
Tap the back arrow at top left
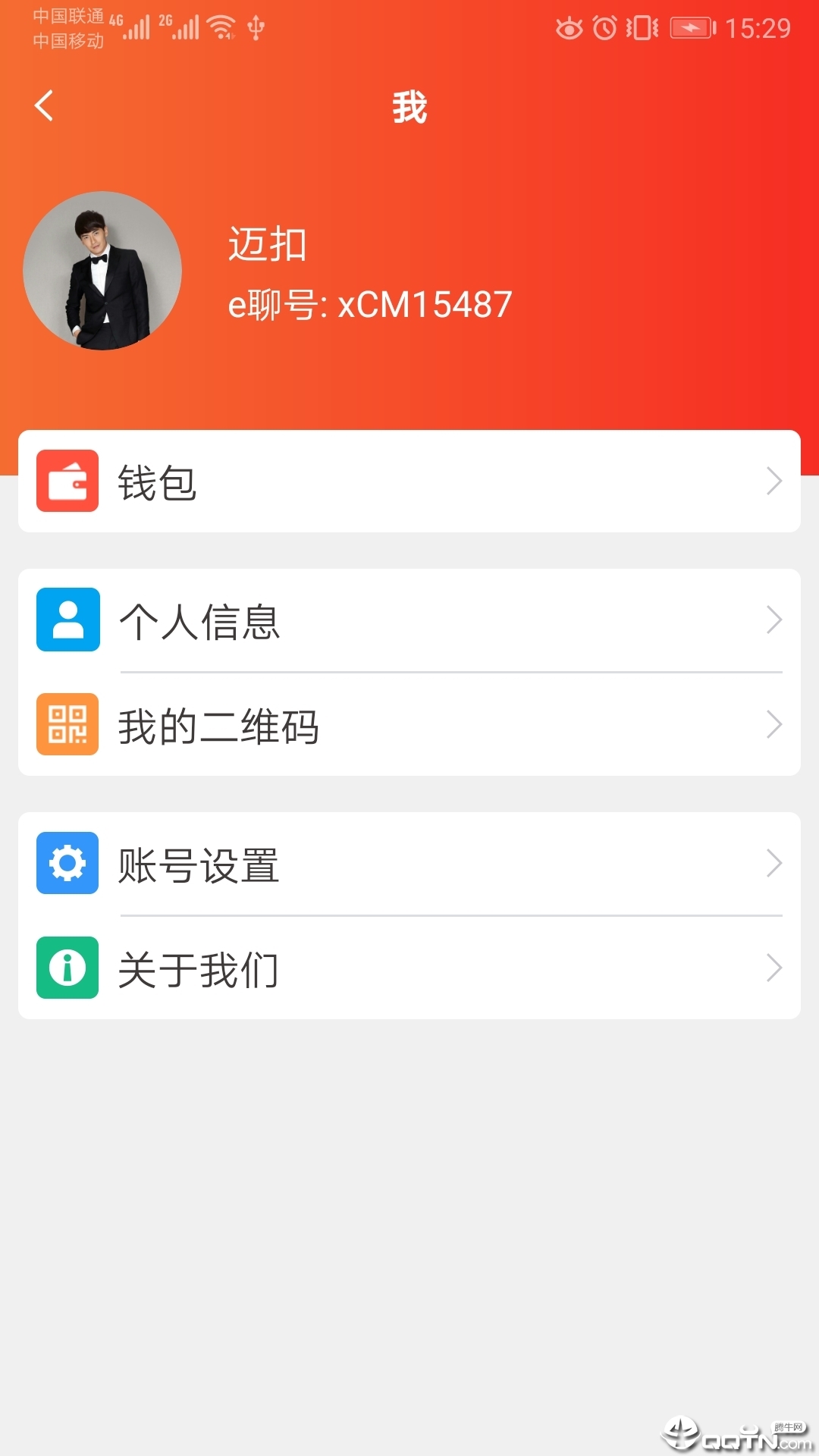click(x=43, y=106)
